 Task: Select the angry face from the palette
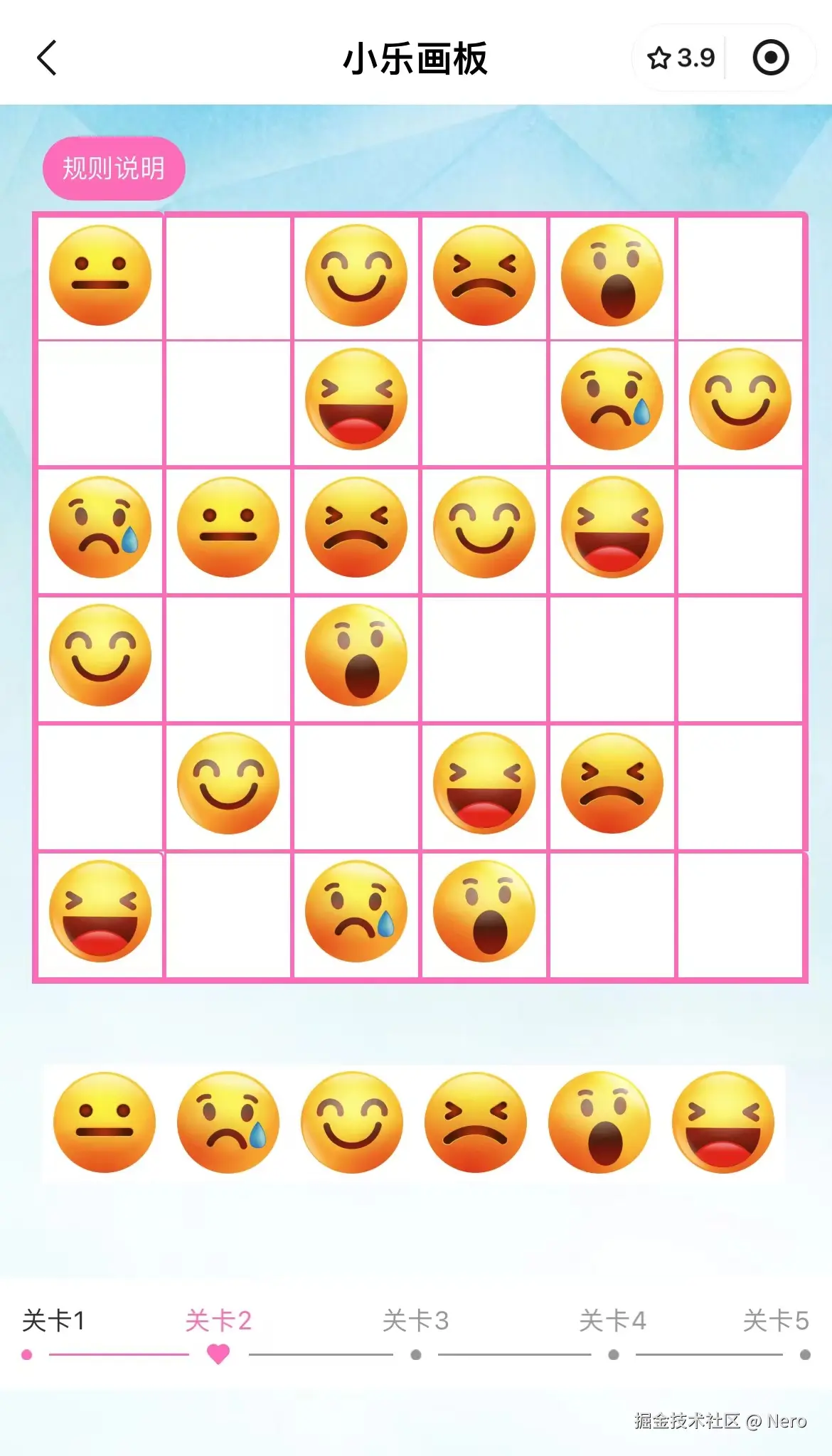point(476,1122)
